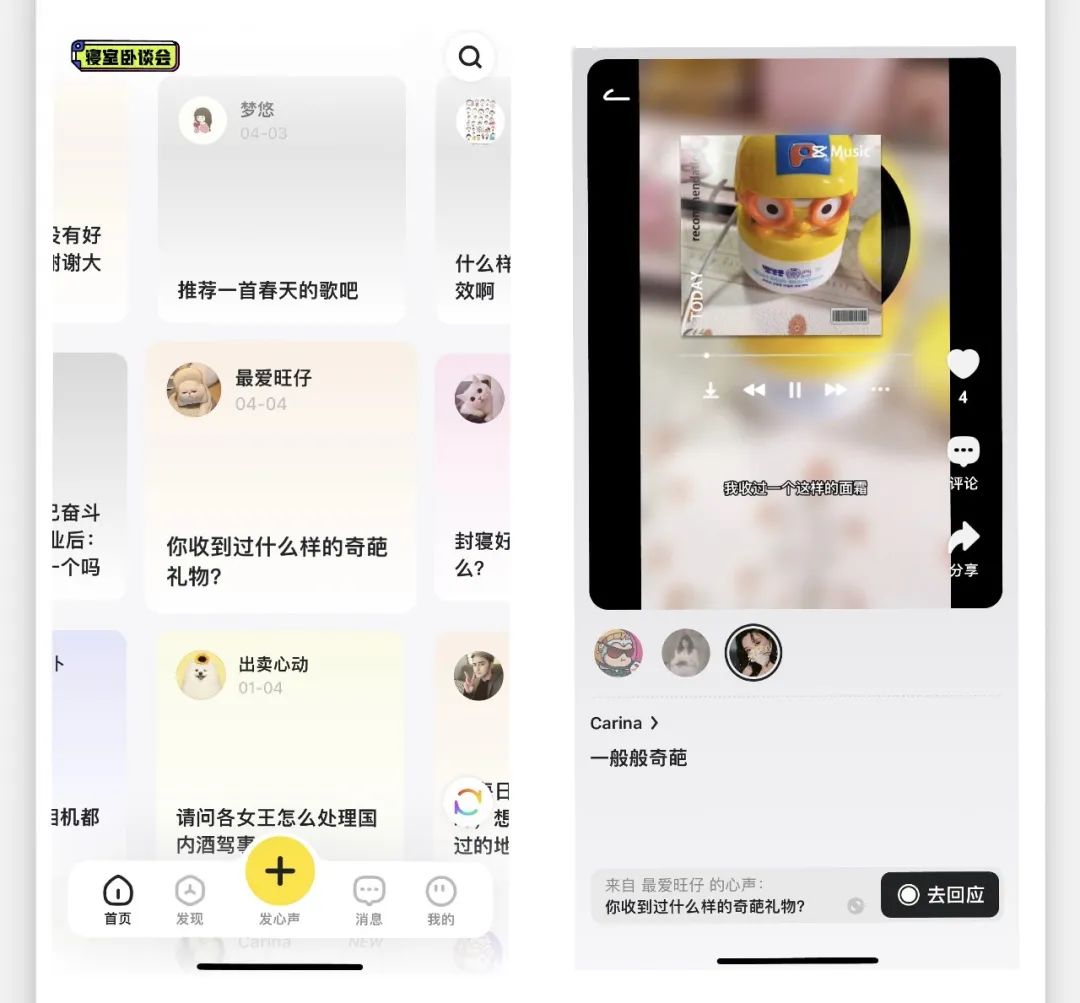
Task: Switch to the 首页 tab
Action: 118,899
